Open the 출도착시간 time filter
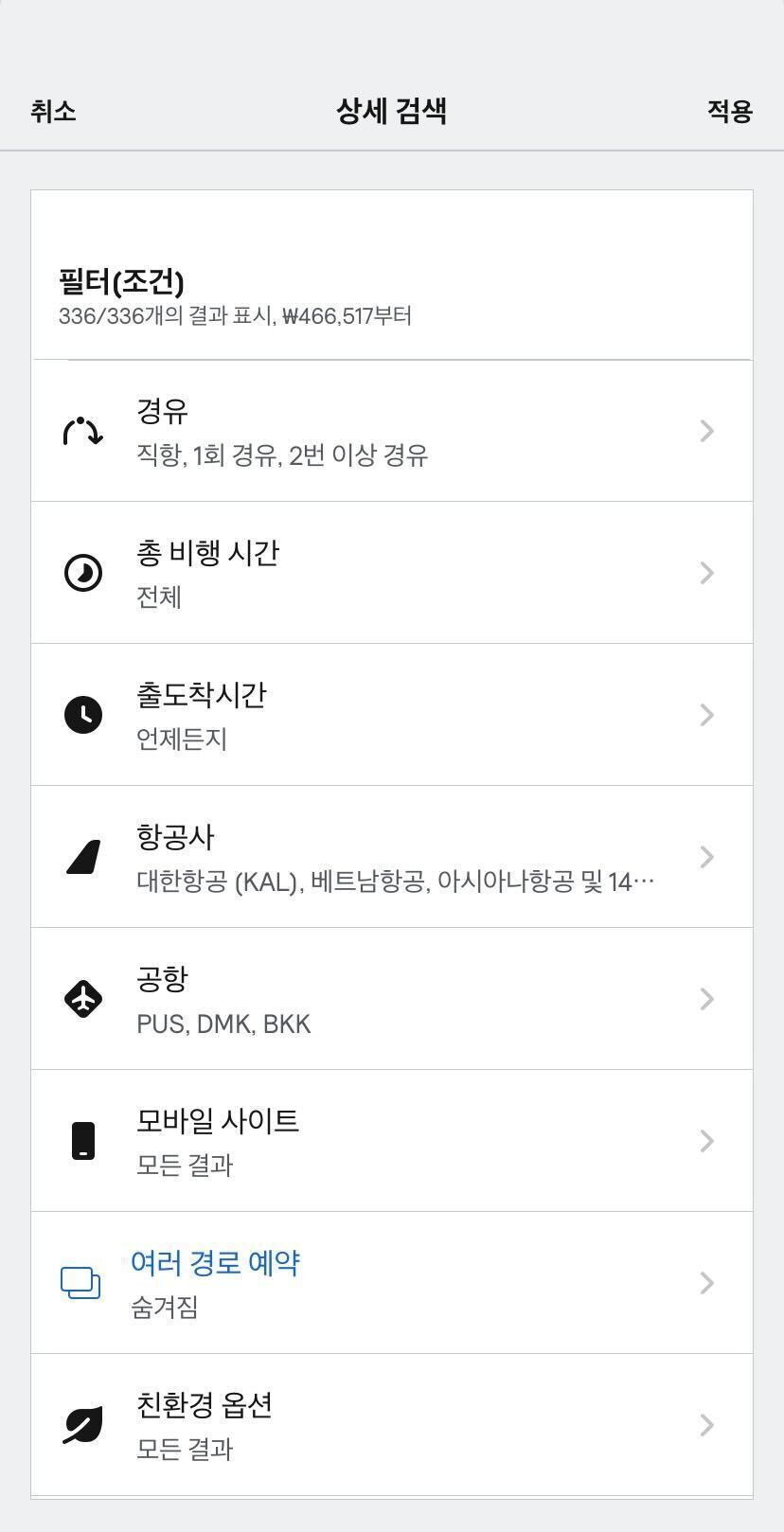The image size is (784, 1532). coord(392,716)
